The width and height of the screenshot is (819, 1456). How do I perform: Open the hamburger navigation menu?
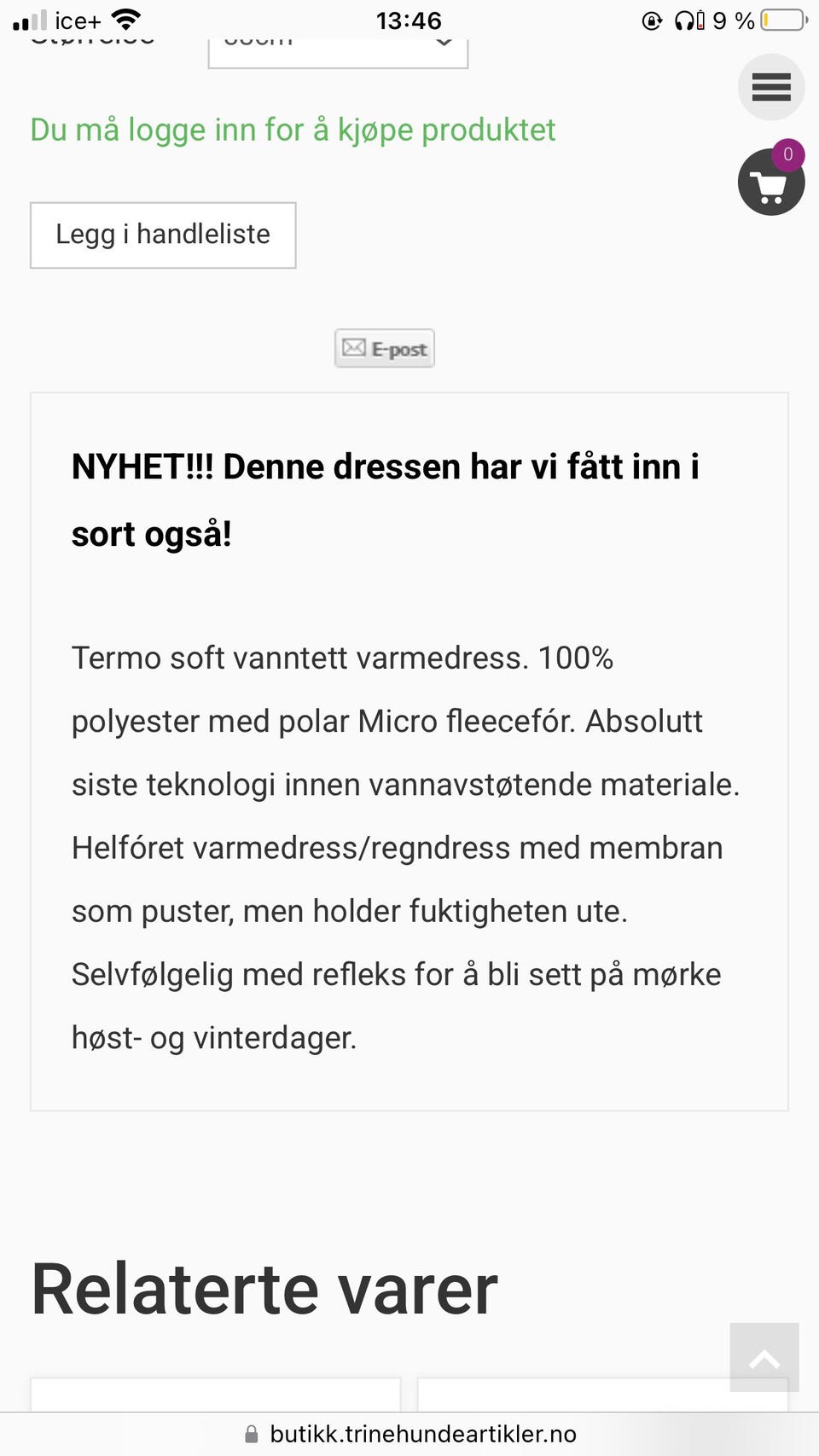coord(770,86)
